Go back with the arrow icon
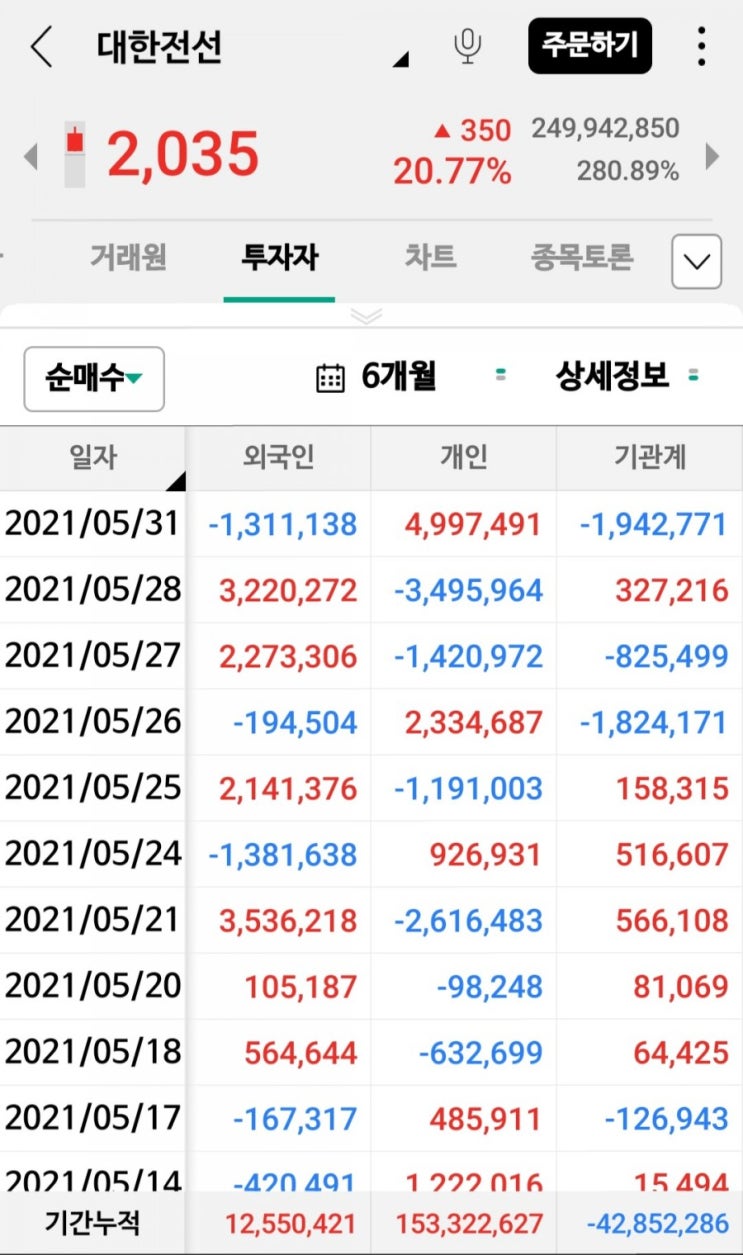The width and height of the screenshot is (743, 1255). [41, 47]
